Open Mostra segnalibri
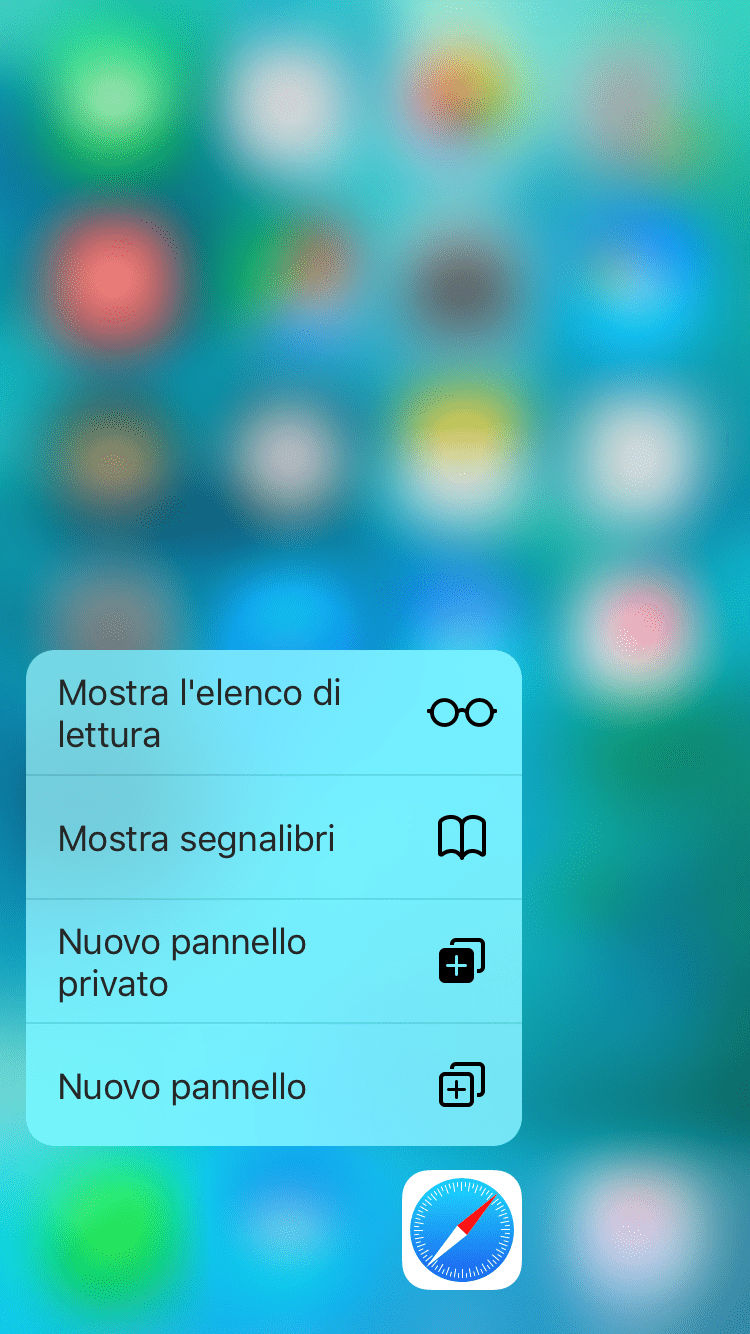Screen dimensions: 750x1334 pos(273,838)
